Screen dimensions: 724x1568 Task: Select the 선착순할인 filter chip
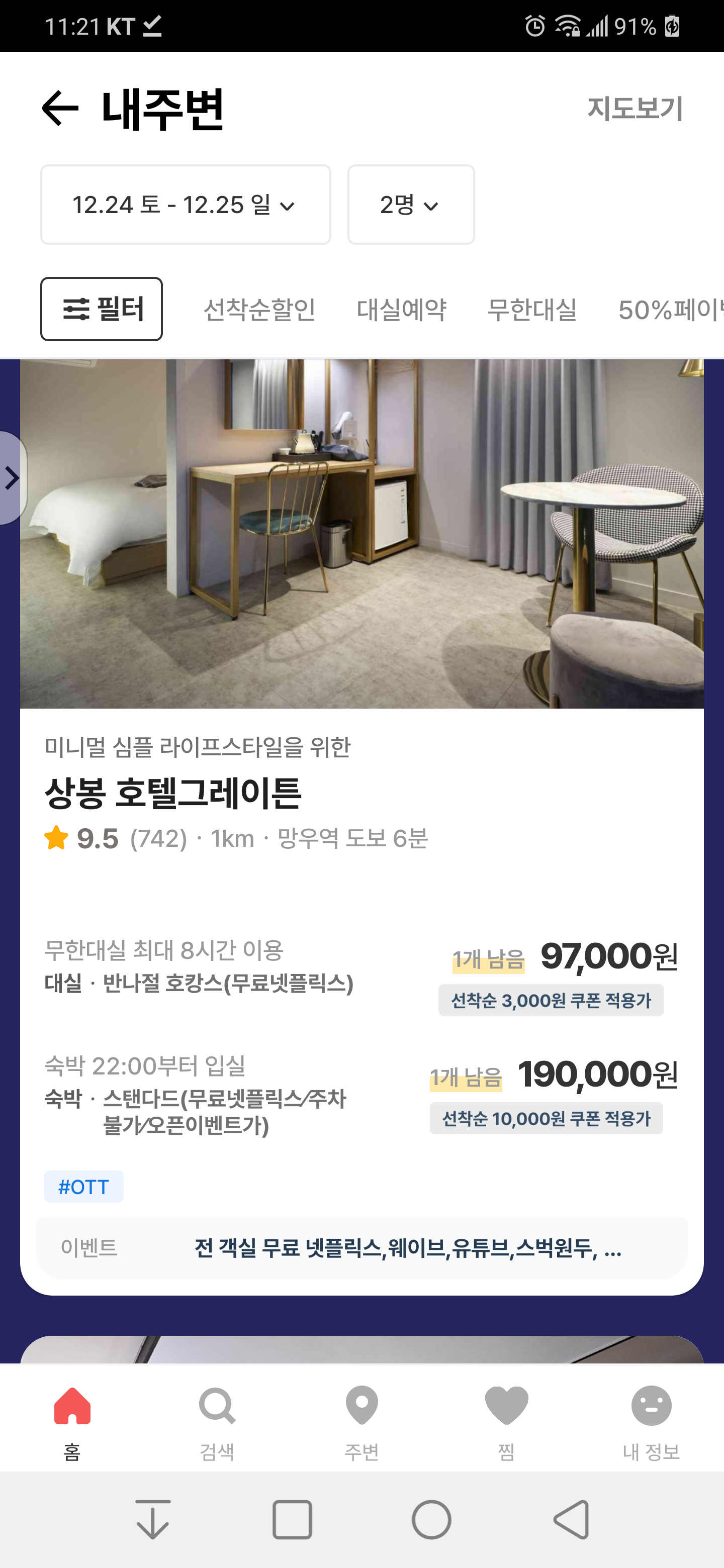[x=259, y=309]
